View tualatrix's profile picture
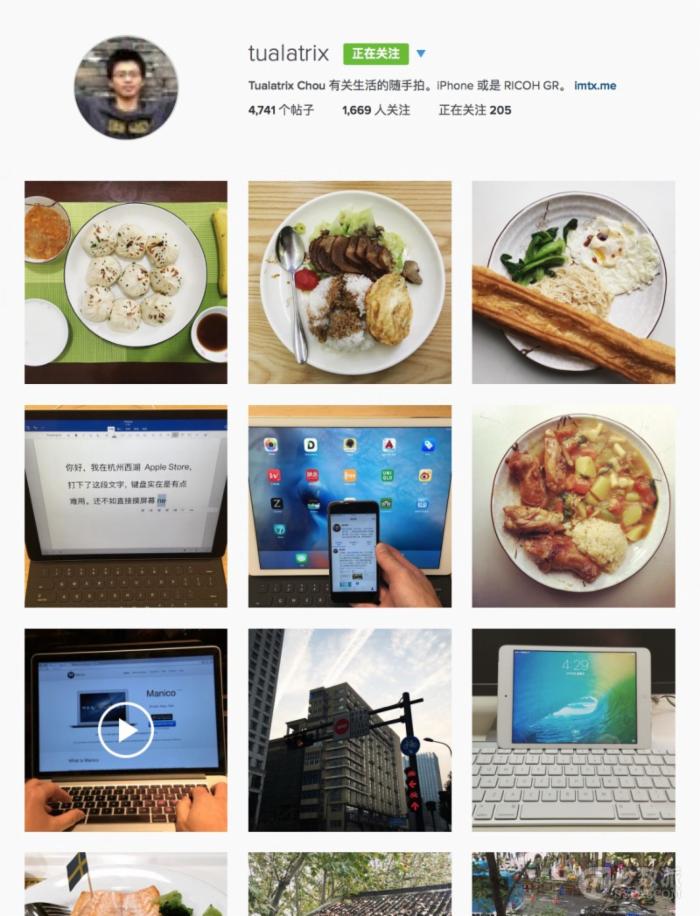Image resolution: width=700 pixels, height=916 pixels. tap(126, 88)
